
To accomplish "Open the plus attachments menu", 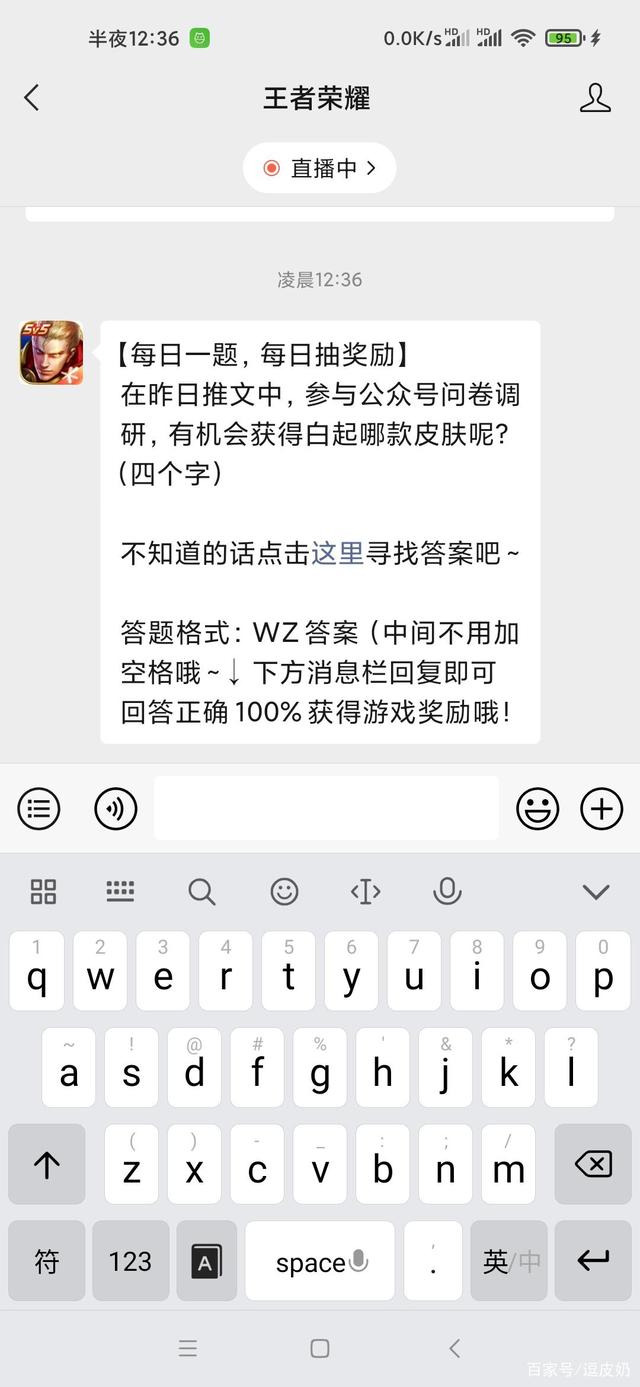I will (601, 808).
